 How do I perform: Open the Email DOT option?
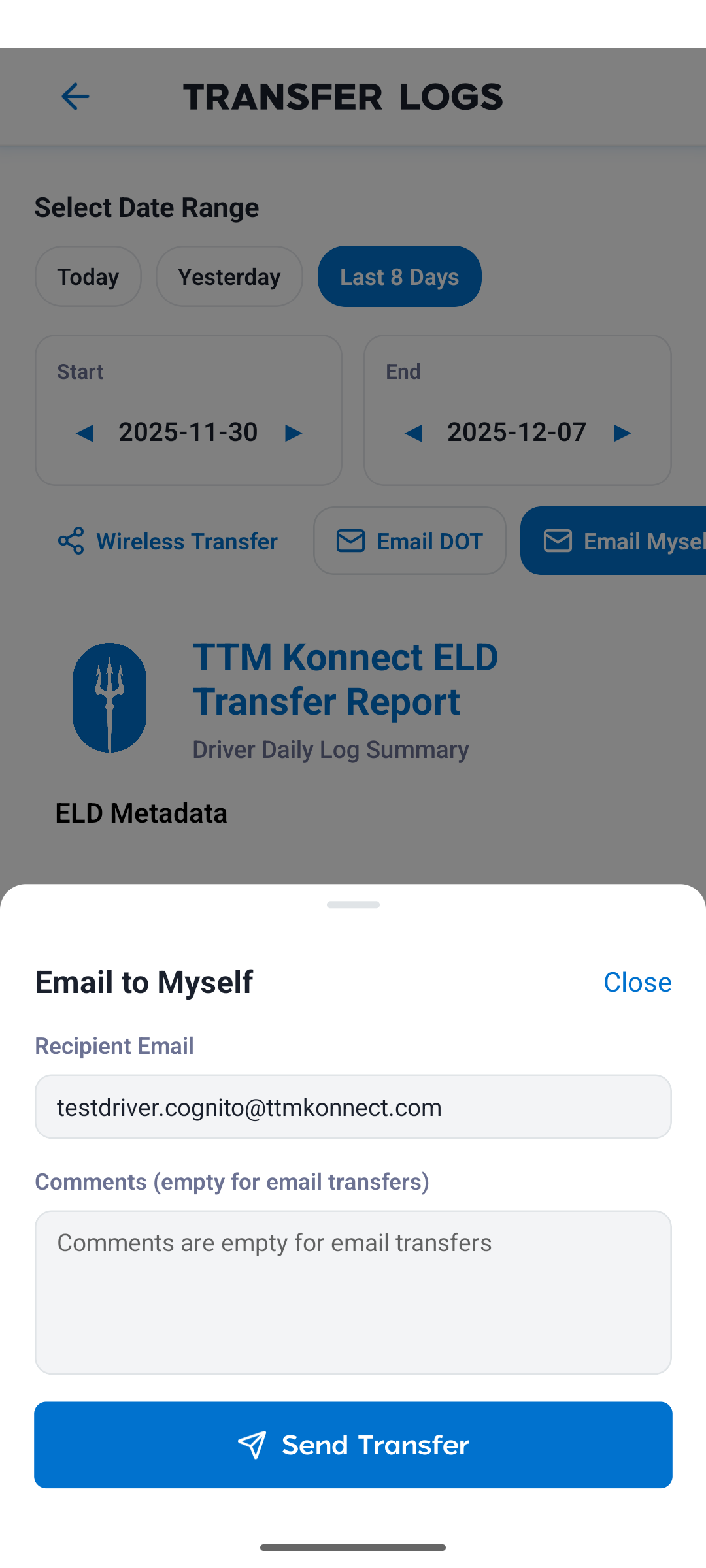[x=410, y=541]
